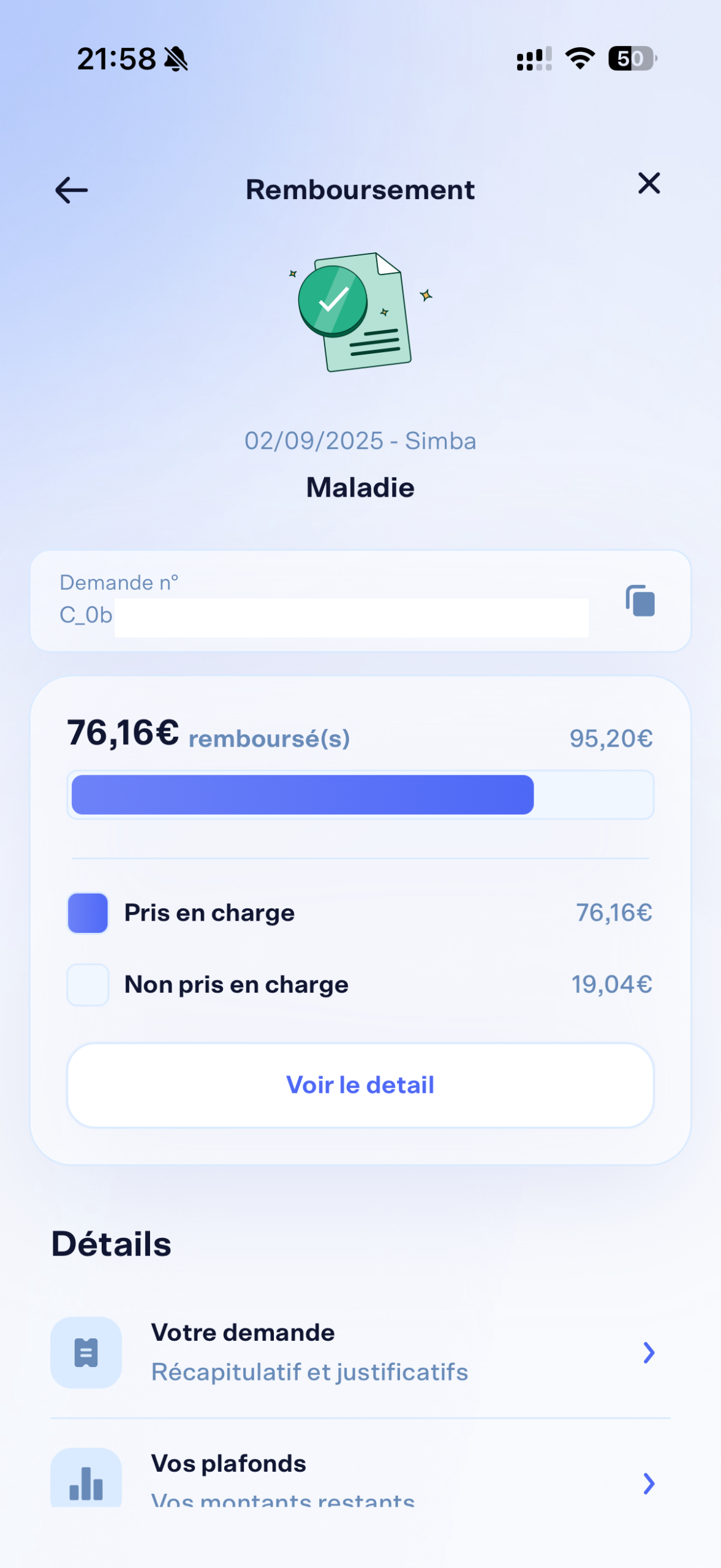Copy the demande number
The width and height of the screenshot is (721, 1568).
coord(640,601)
